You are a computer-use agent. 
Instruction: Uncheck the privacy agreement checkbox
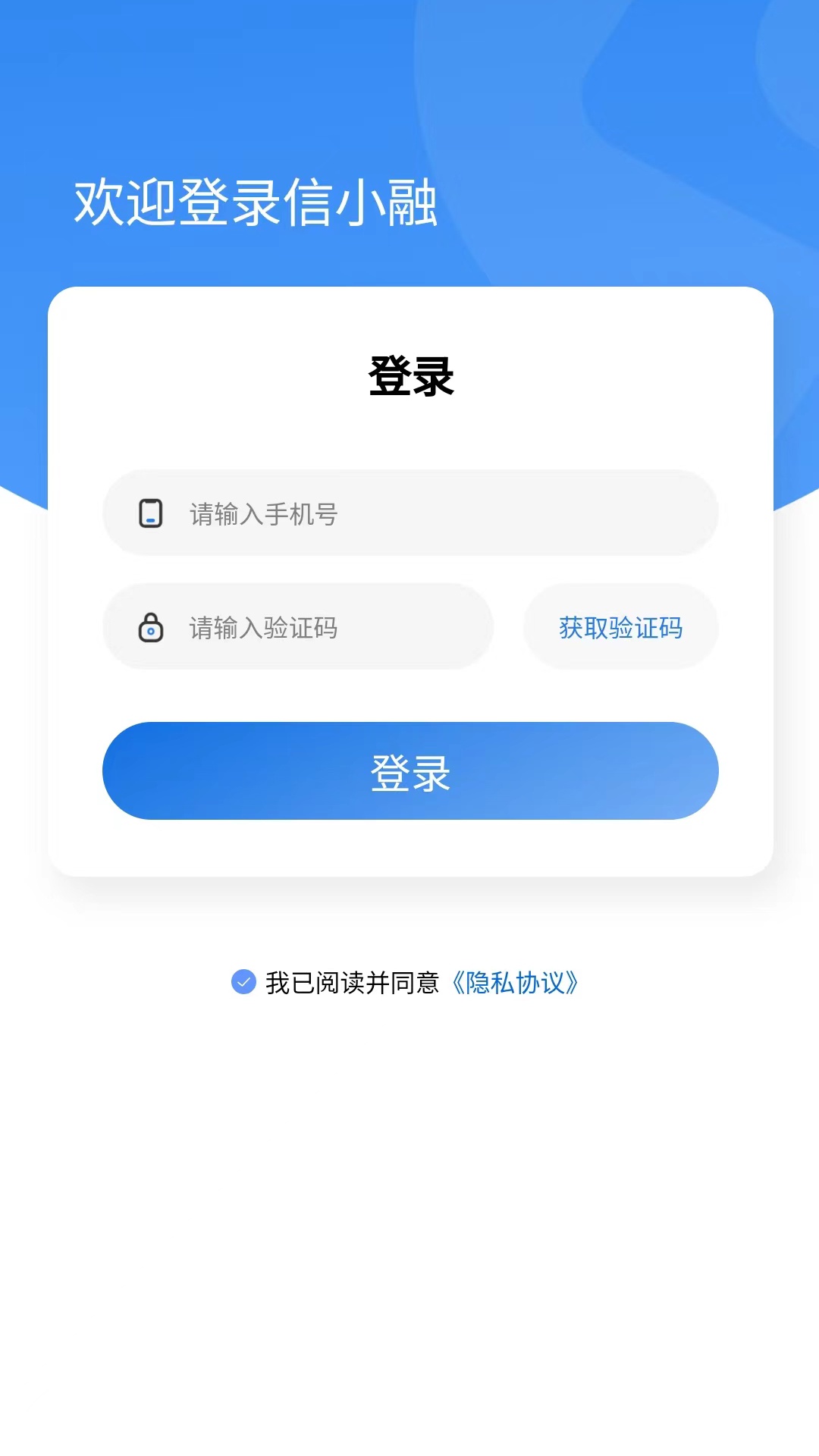coord(243,982)
